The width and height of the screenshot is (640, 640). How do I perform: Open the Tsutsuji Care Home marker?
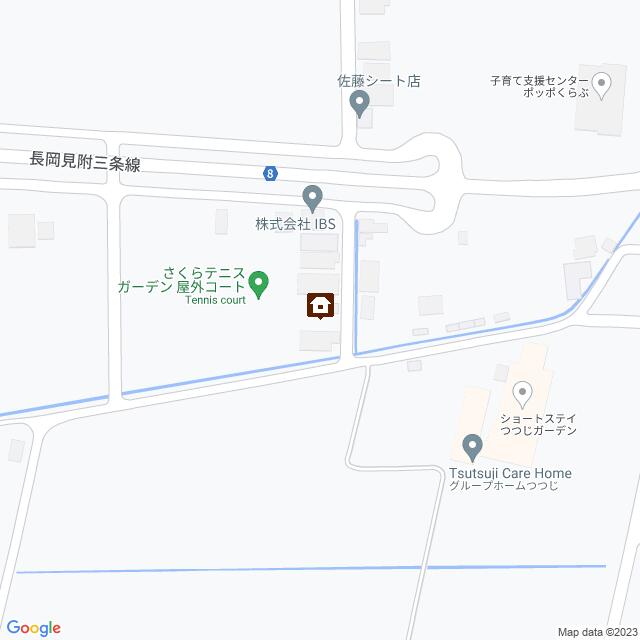pyautogui.click(x=471, y=445)
